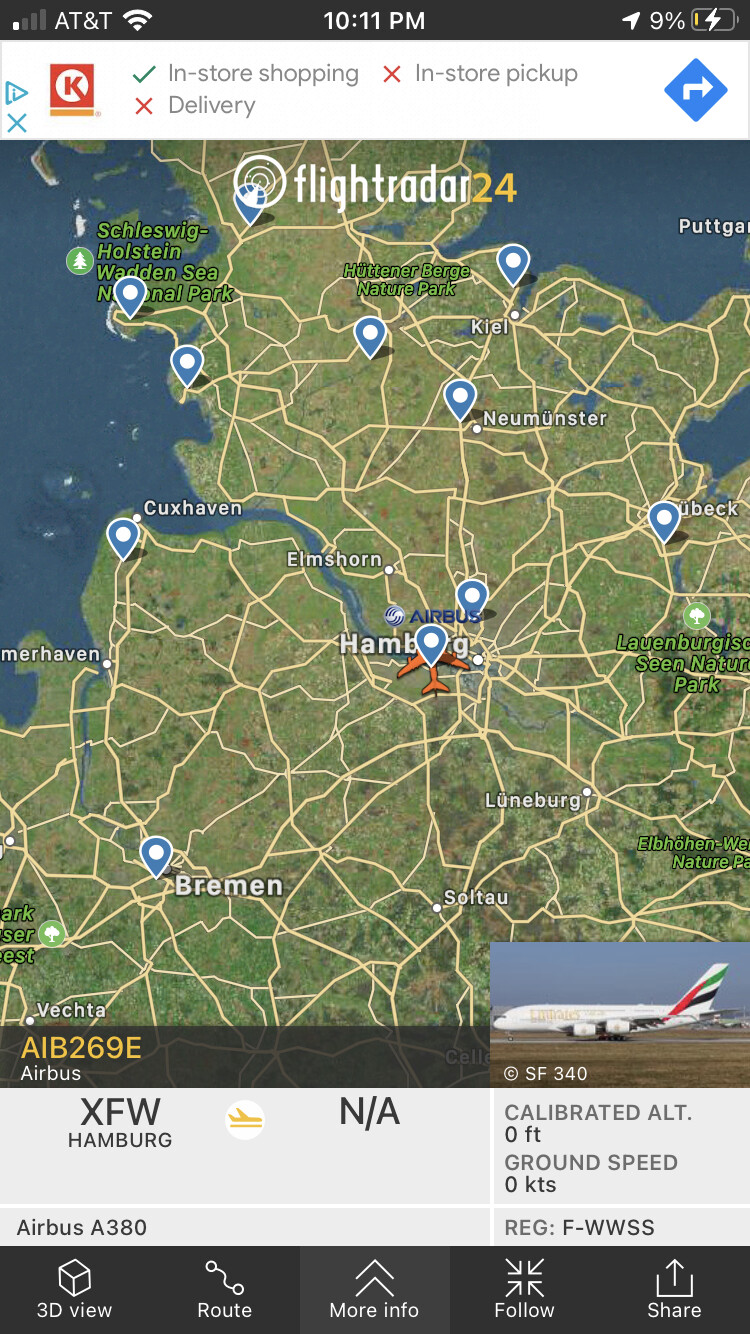
Task: Open the Emirates A380 aircraft photo
Action: pyautogui.click(x=619, y=1013)
